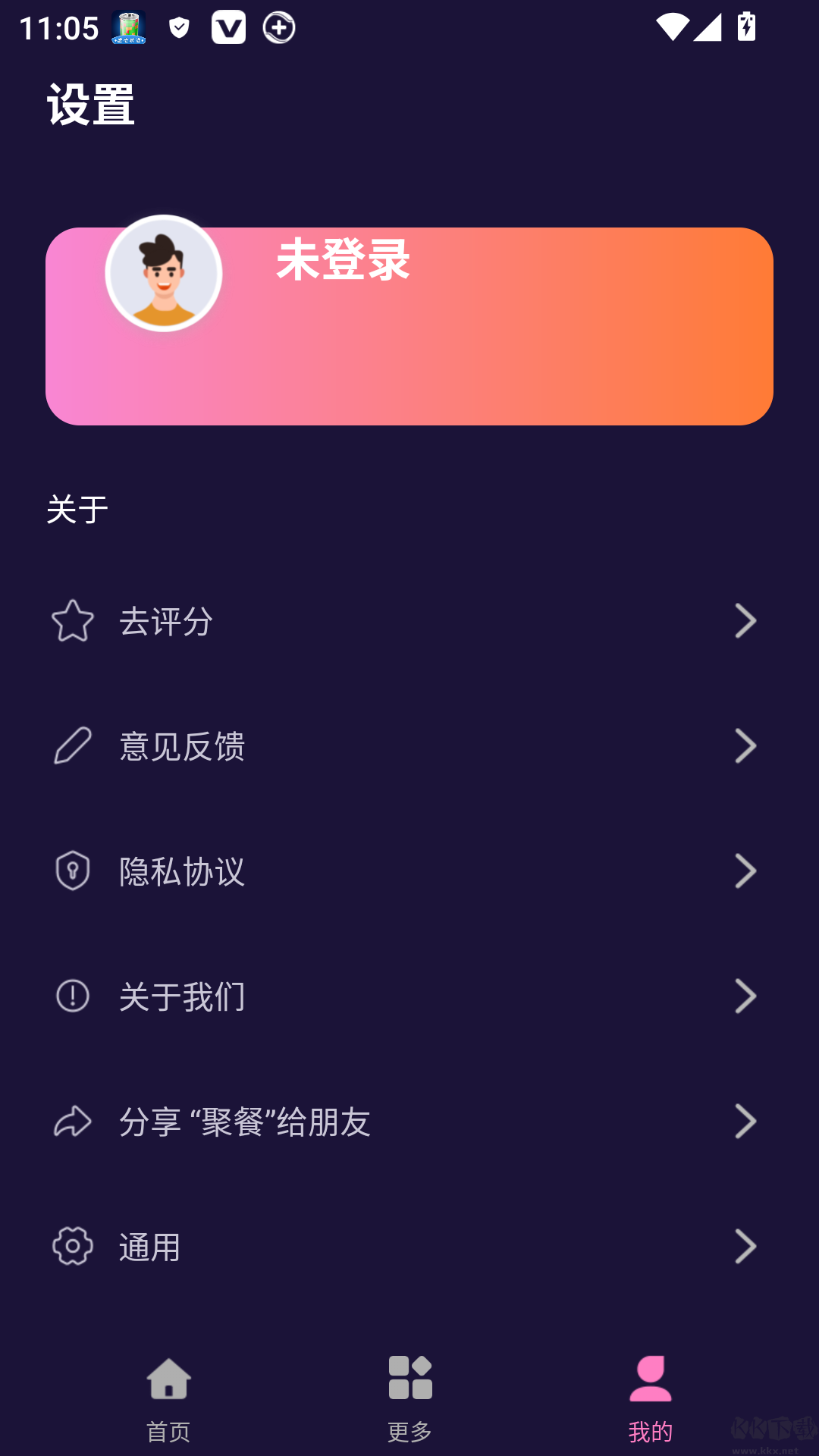Click the pencil icon beside 意见反馈
This screenshot has width=819, height=1456.
(x=72, y=746)
